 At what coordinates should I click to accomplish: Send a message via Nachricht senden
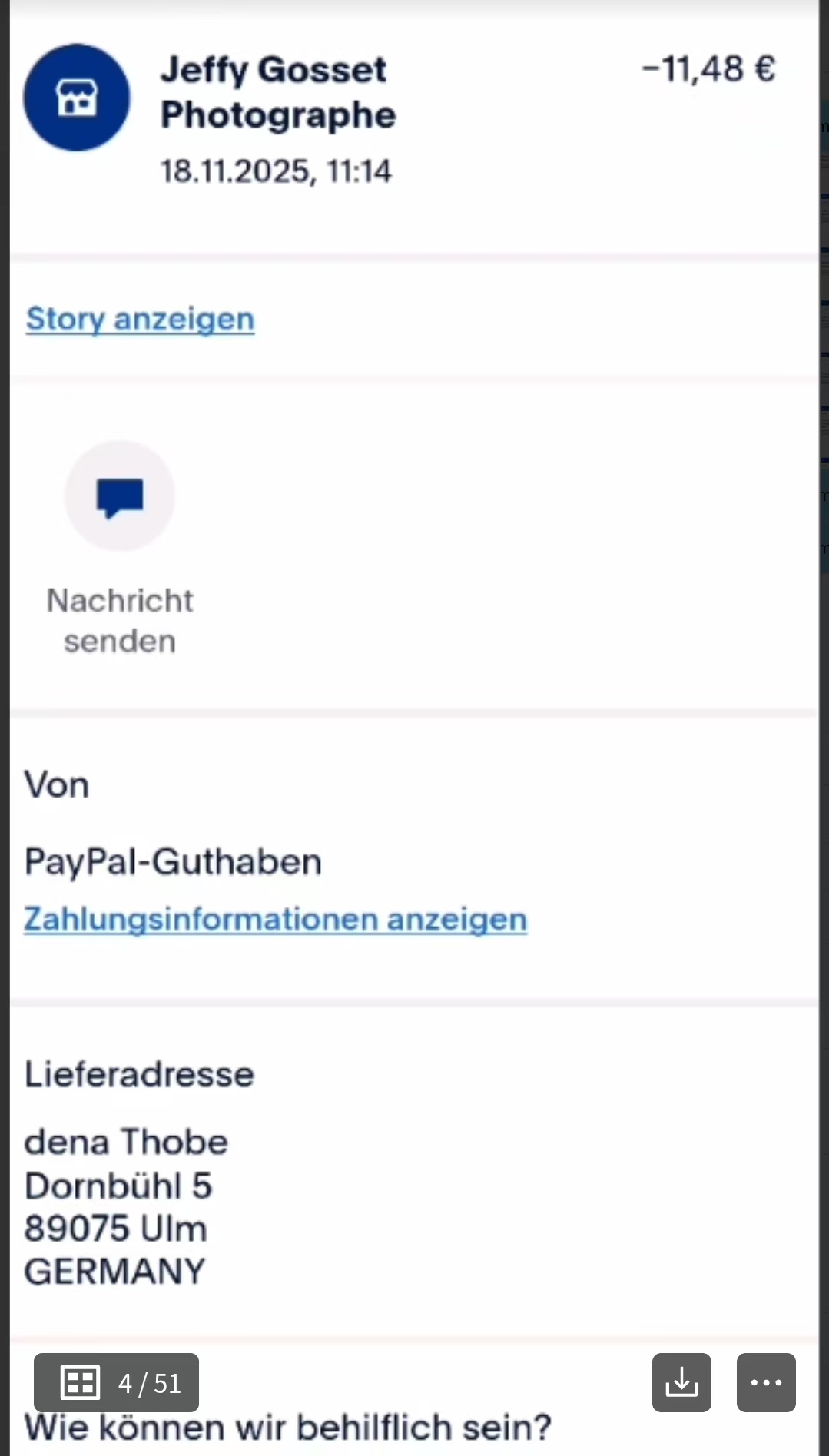(x=120, y=496)
